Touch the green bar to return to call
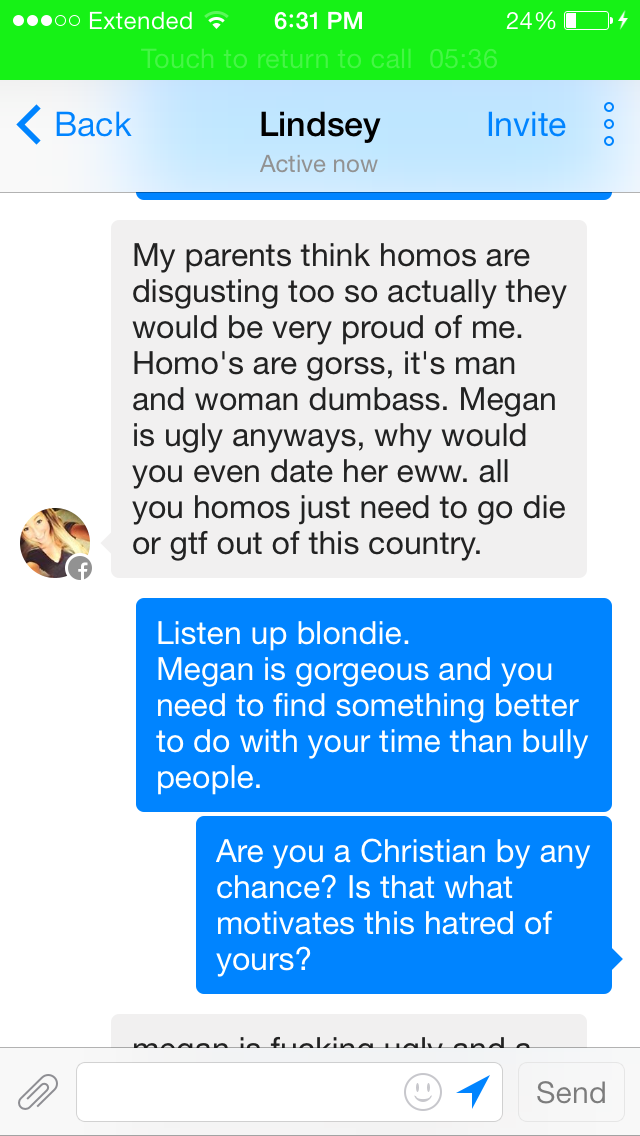 click(x=320, y=58)
